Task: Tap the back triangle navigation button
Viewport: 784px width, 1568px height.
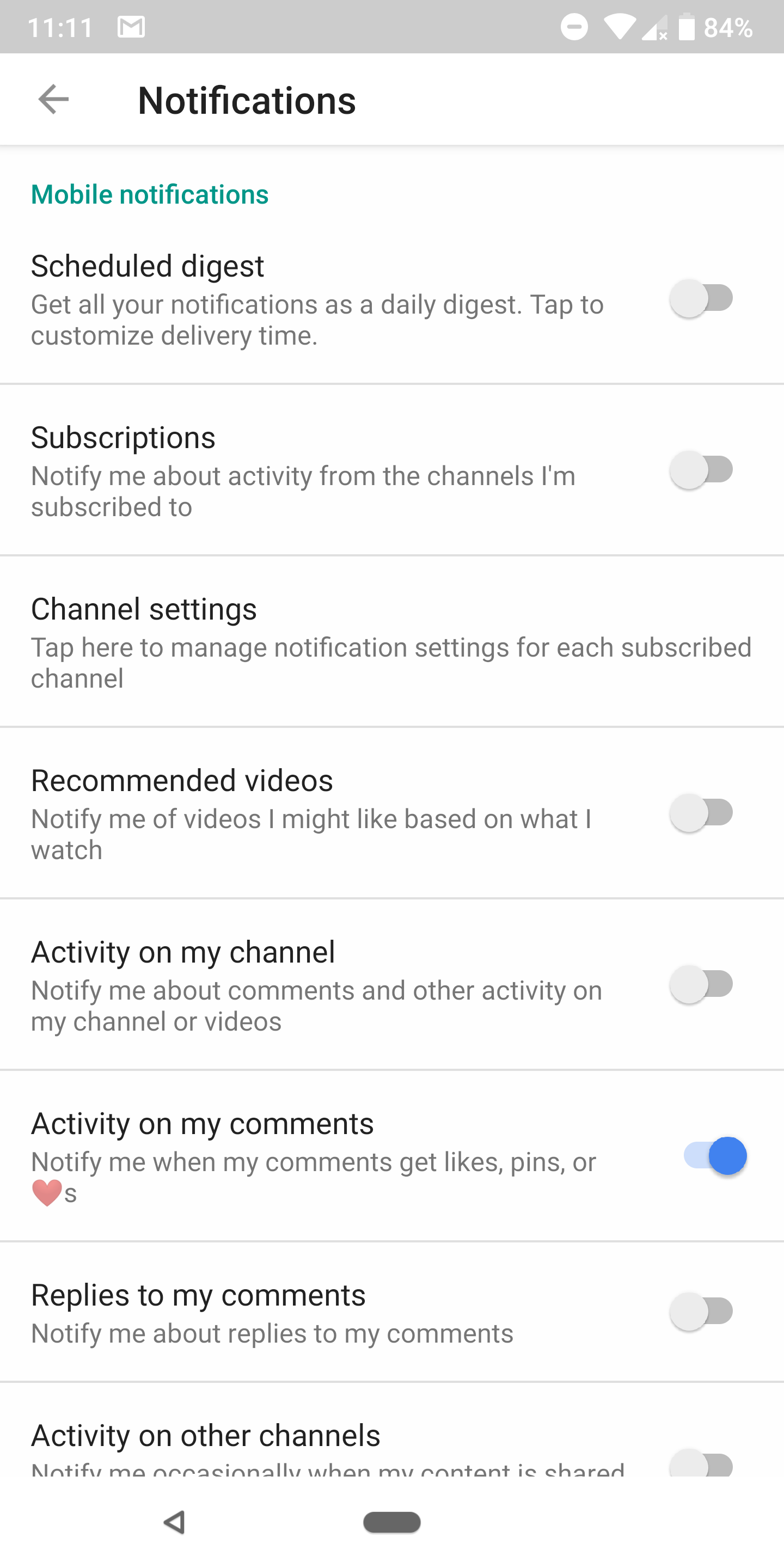Action: pyautogui.click(x=174, y=1522)
